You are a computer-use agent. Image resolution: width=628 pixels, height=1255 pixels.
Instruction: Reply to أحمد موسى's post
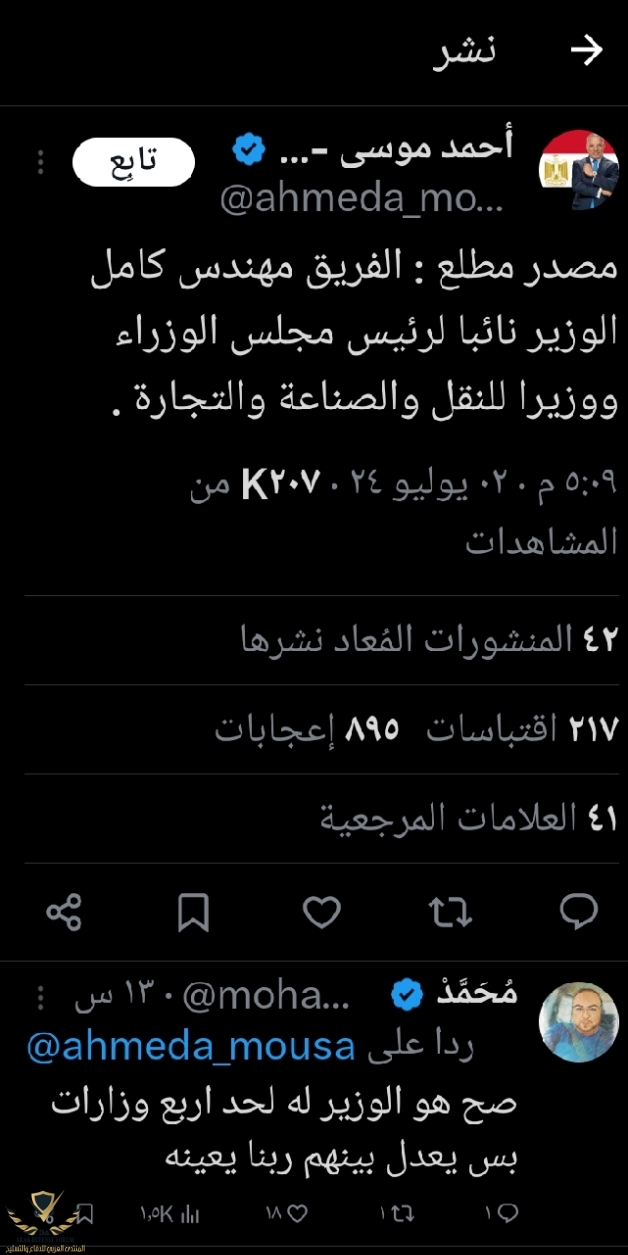tap(578, 911)
